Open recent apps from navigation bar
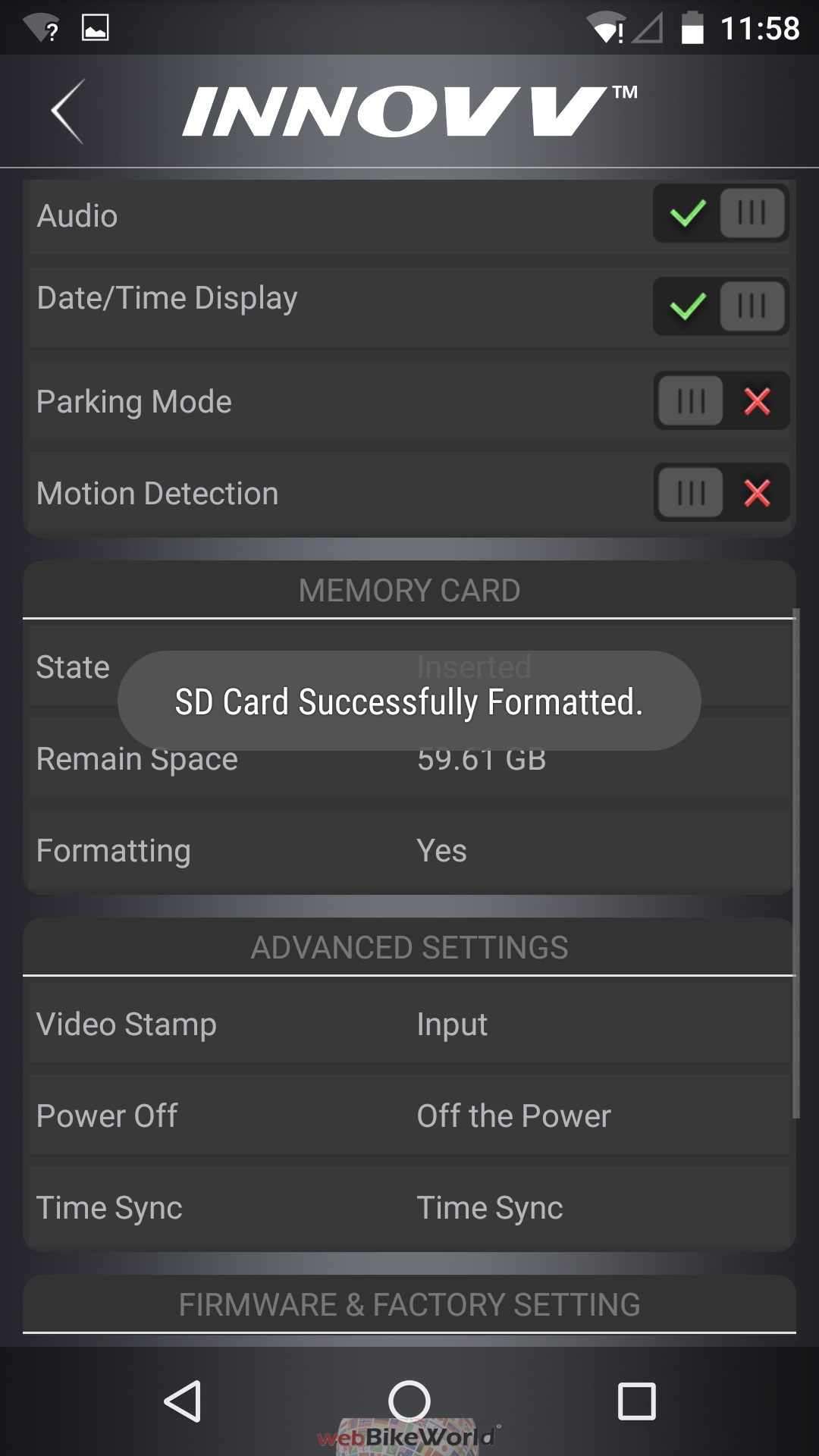The image size is (819, 1456). click(636, 1401)
